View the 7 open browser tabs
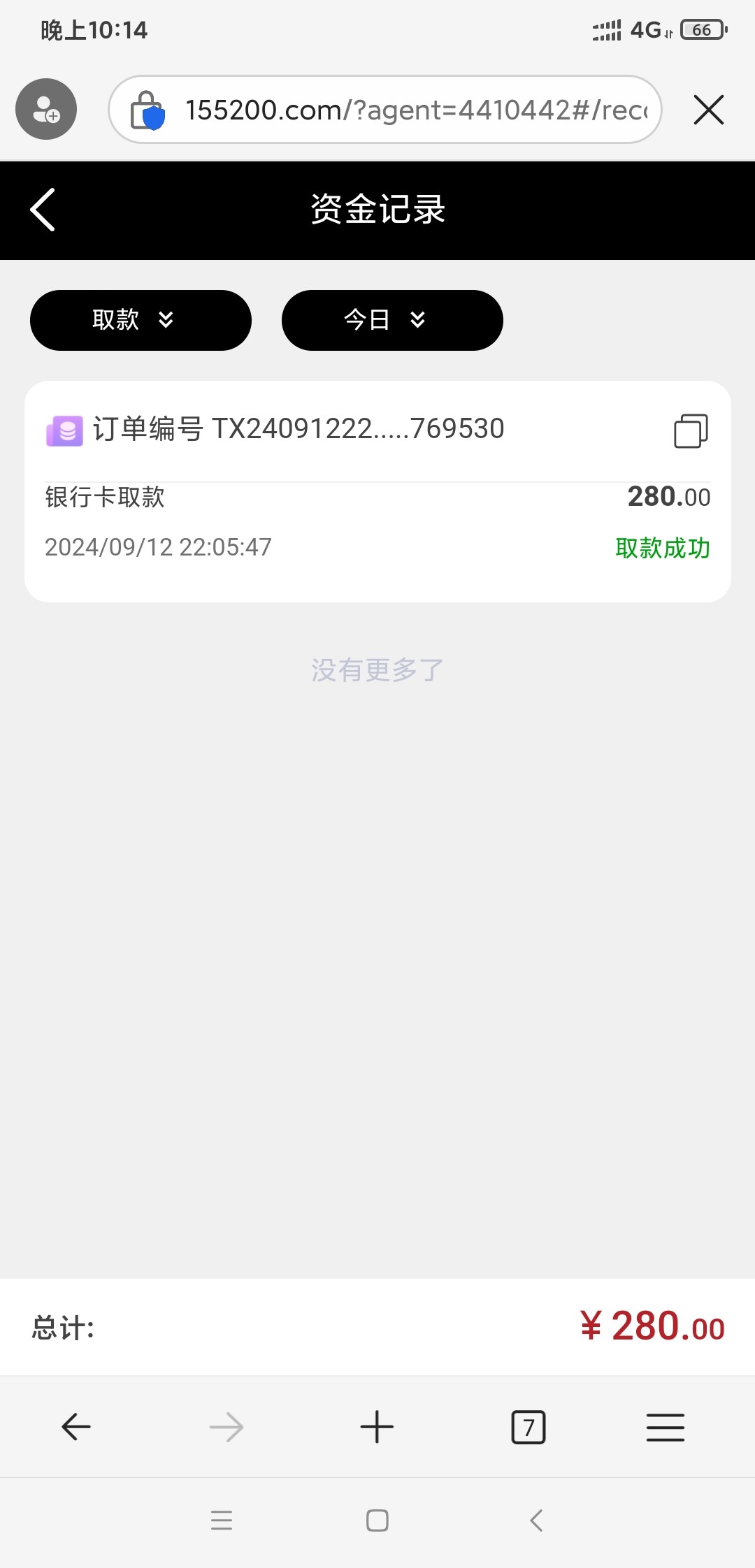 (x=528, y=1427)
